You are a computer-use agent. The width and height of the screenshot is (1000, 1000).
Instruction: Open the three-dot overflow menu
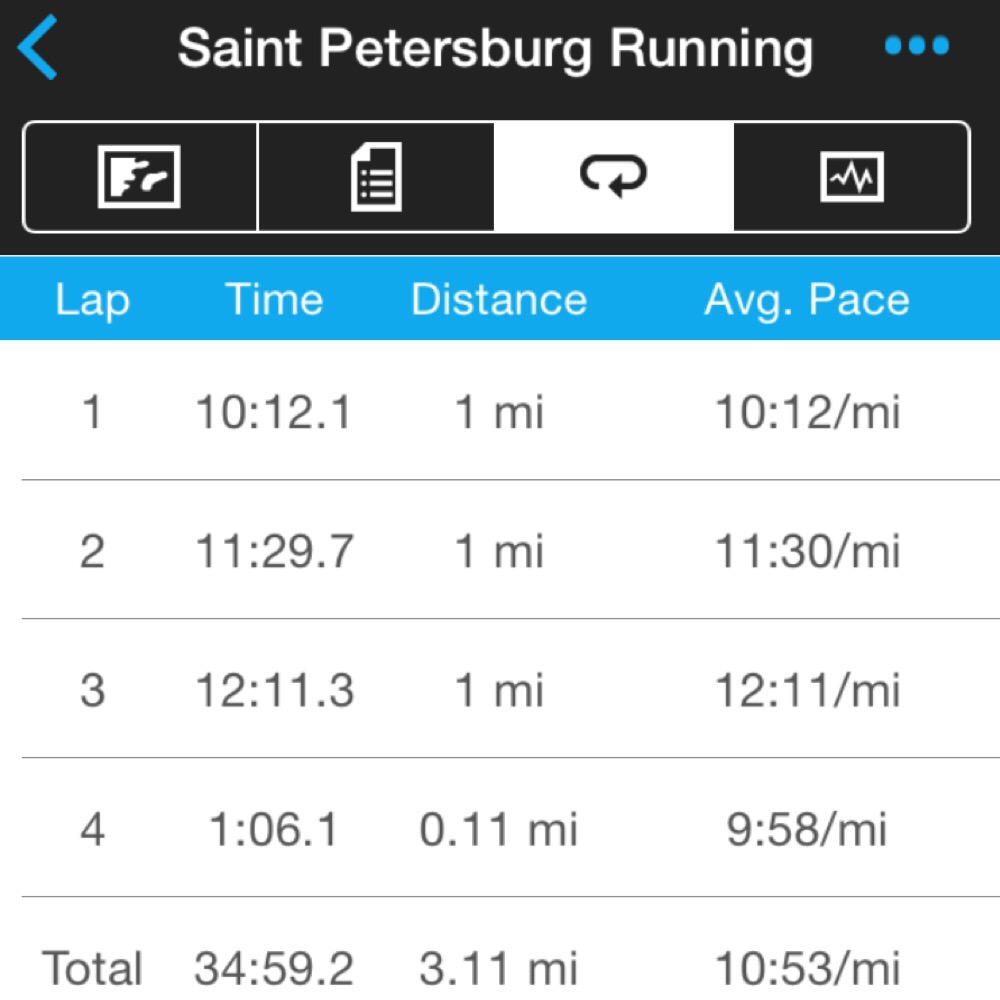tap(916, 46)
